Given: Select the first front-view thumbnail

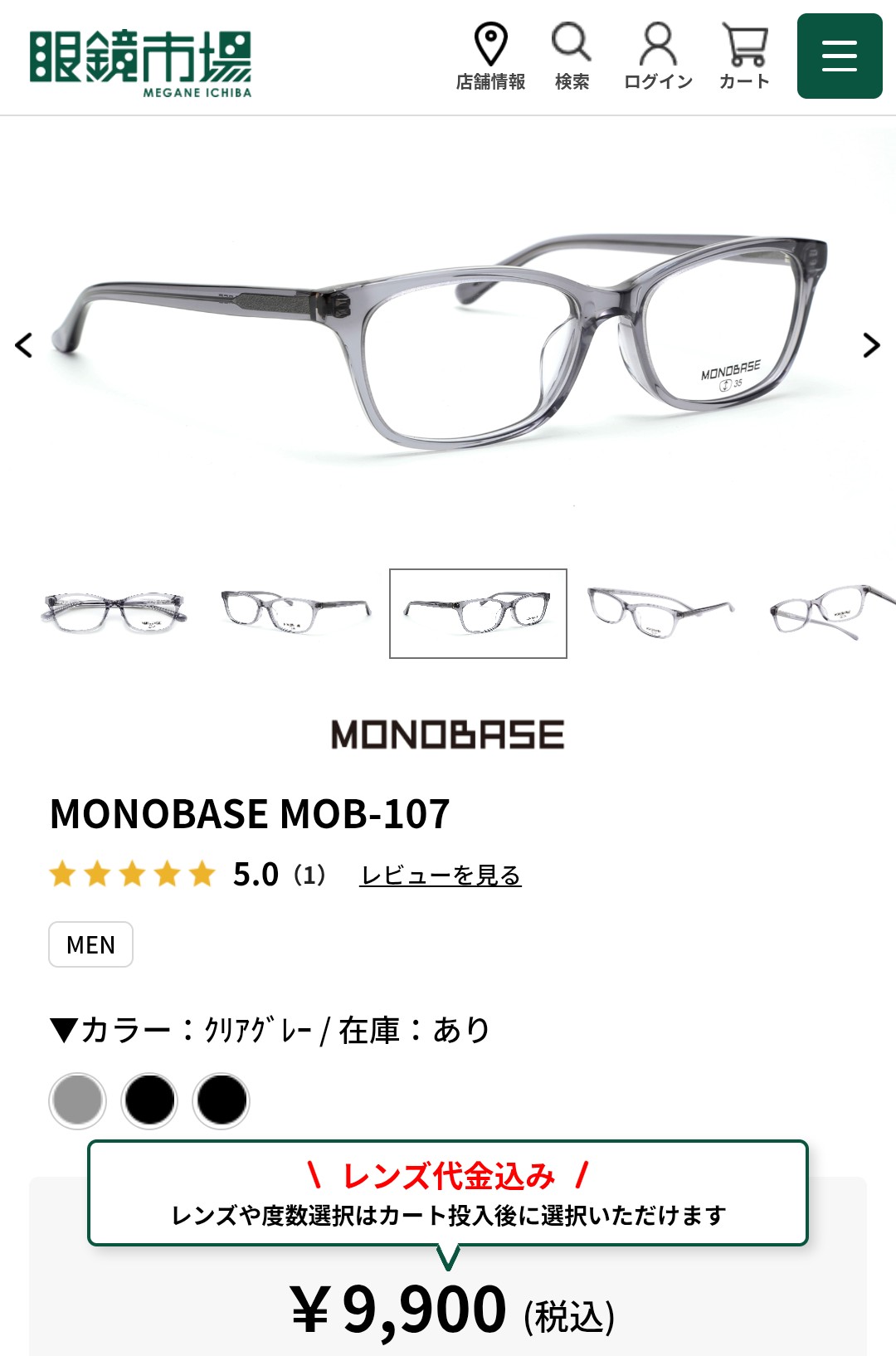Looking at the screenshot, I should coord(114,613).
